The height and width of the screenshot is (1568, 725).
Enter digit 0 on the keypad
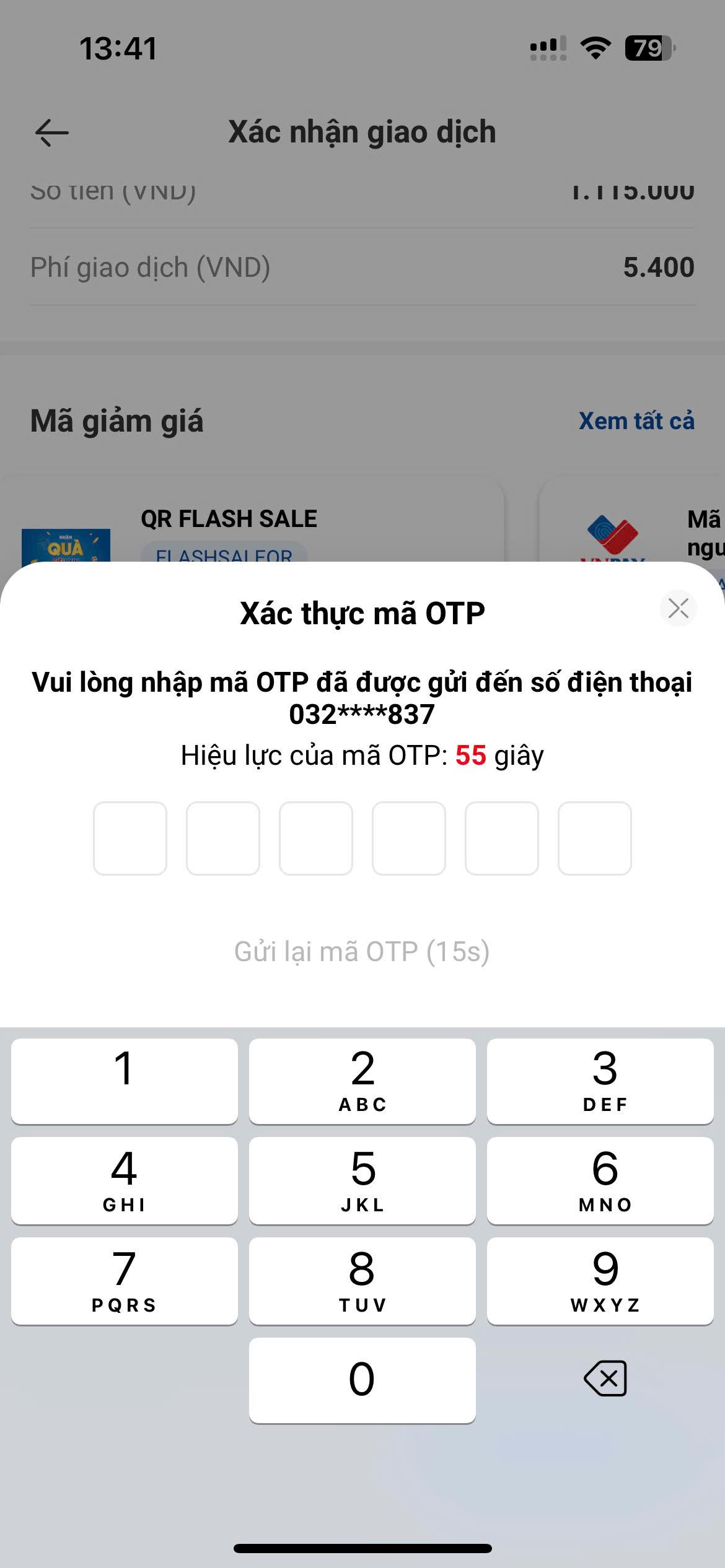click(x=362, y=1380)
